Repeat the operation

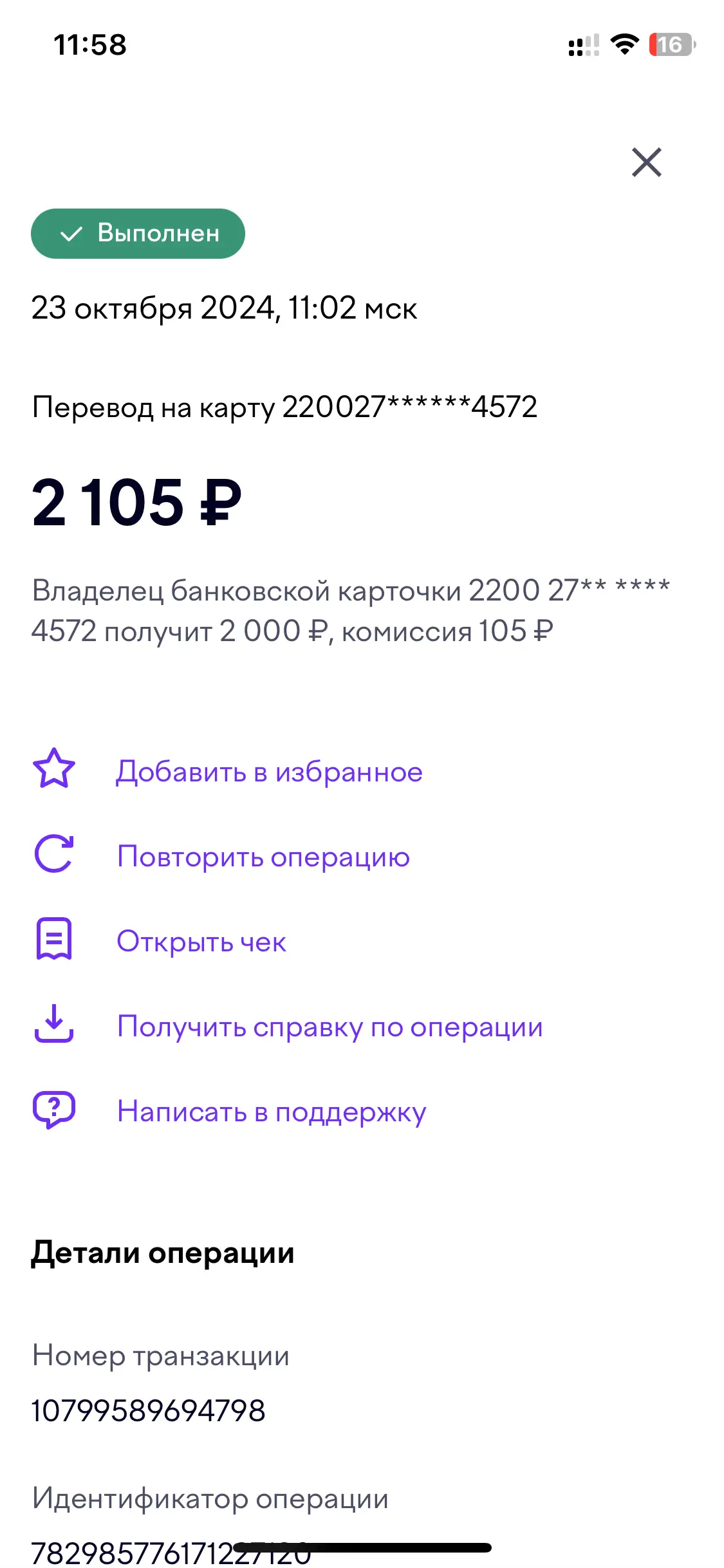pyautogui.click(x=263, y=857)
